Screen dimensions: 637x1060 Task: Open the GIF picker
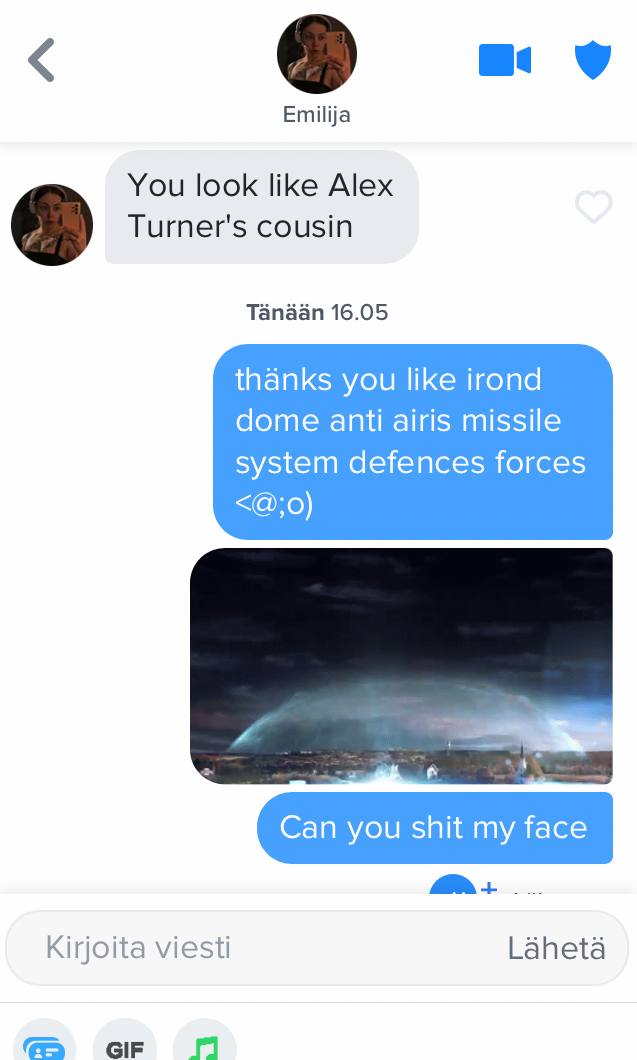(125, 1046)
